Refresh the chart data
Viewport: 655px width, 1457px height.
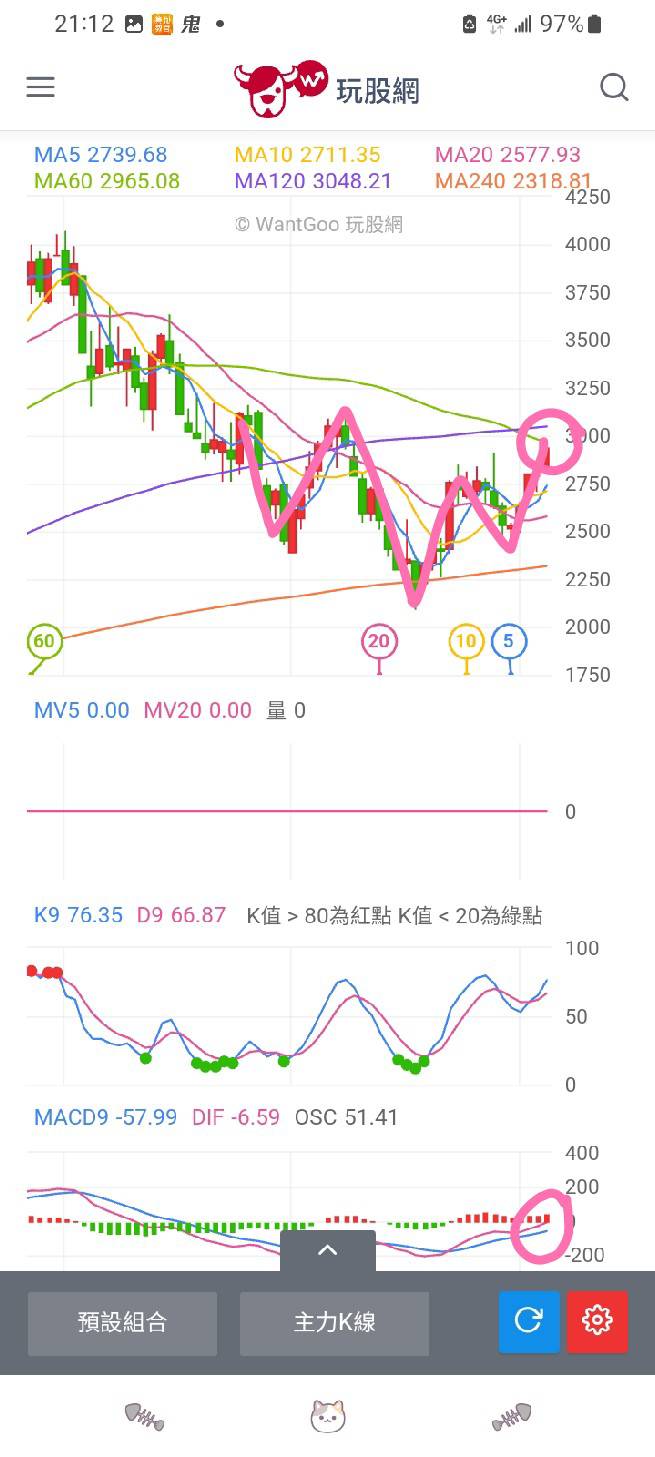click(x=528, y=1322)
